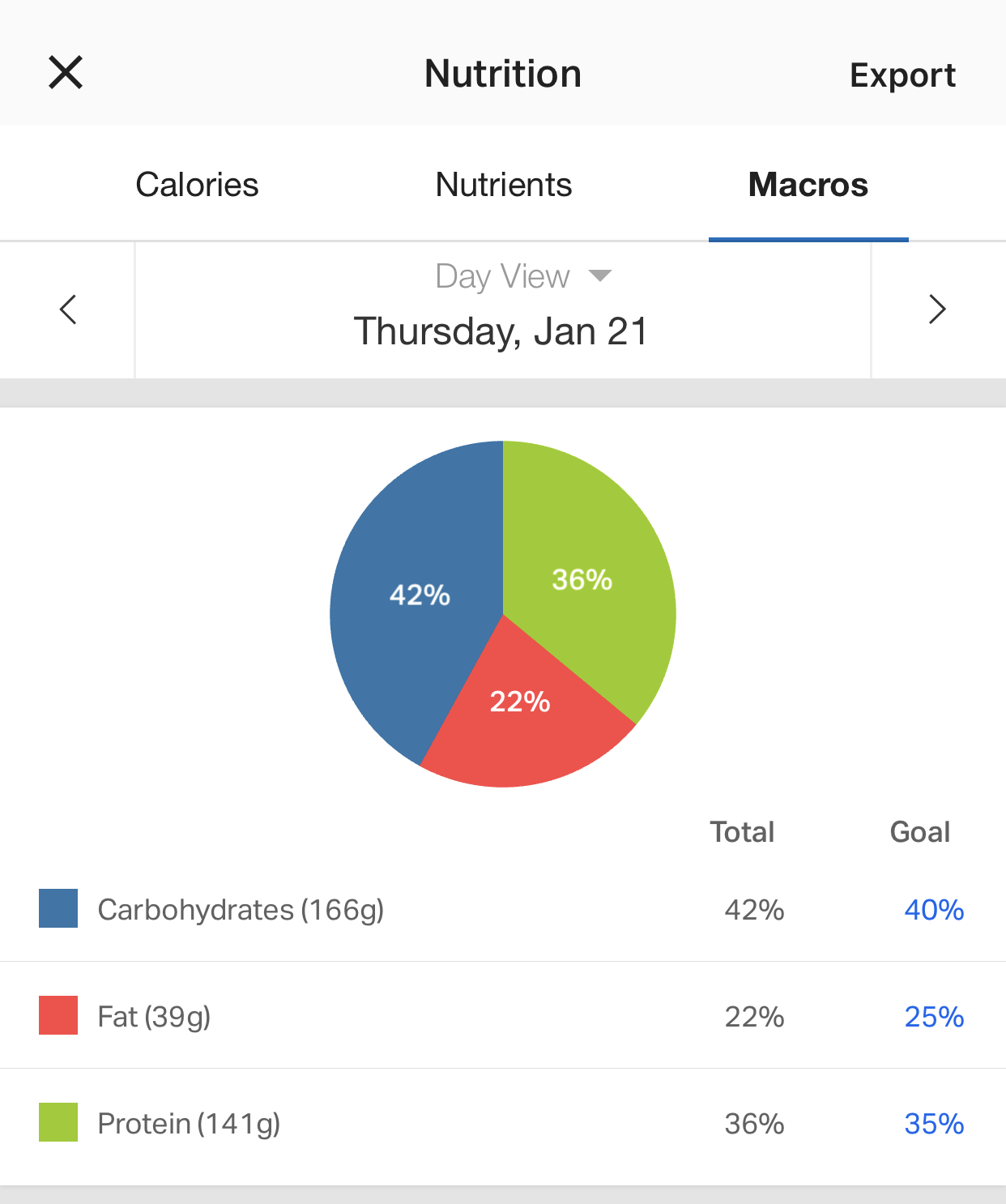Viewport: 1006px width, 1204px height.
Task: Open the date selector showing Thursday, Jan 21
Action: click(x=501, y=331)
